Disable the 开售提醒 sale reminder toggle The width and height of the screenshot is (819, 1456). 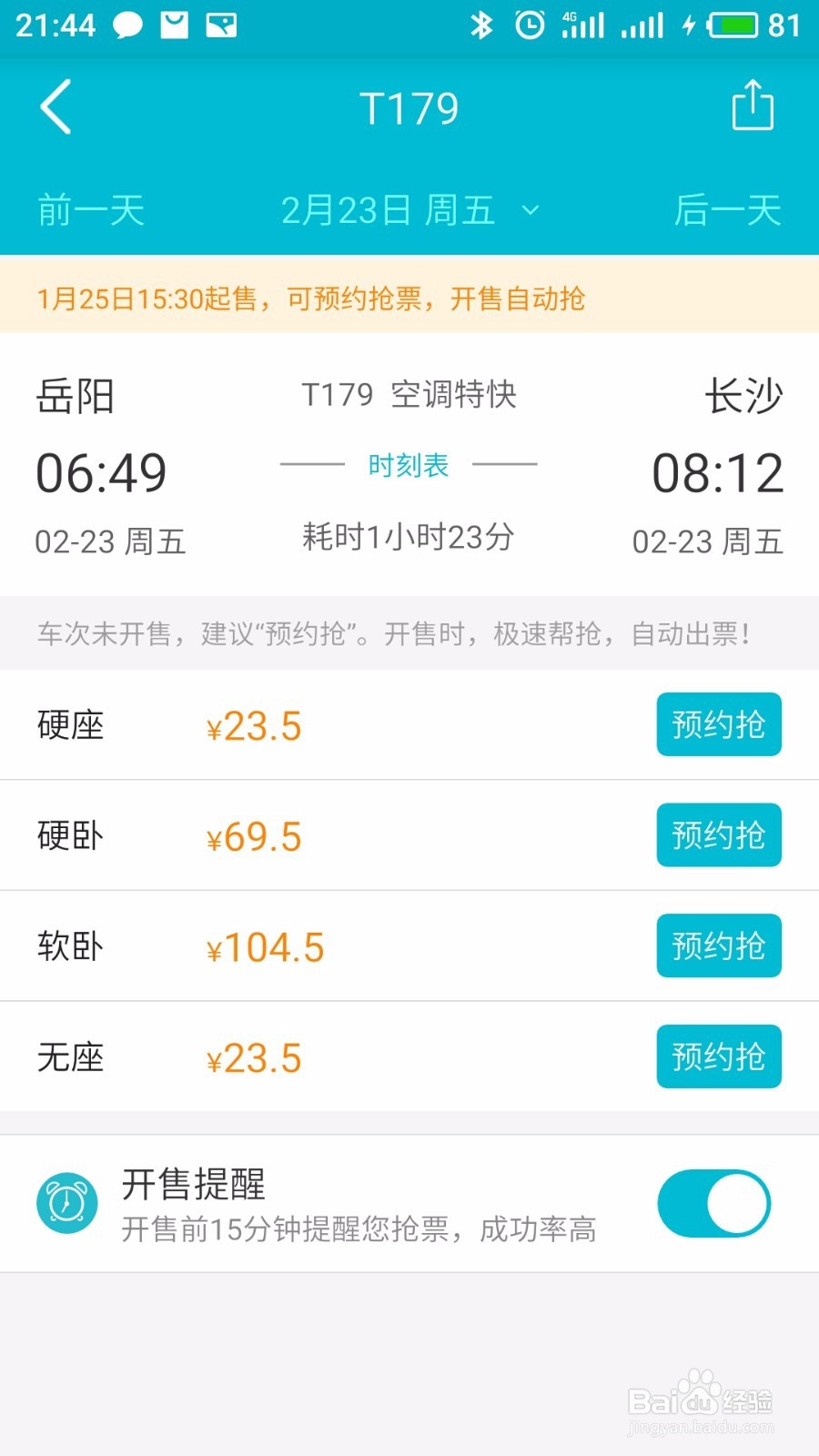[713, 1202]
